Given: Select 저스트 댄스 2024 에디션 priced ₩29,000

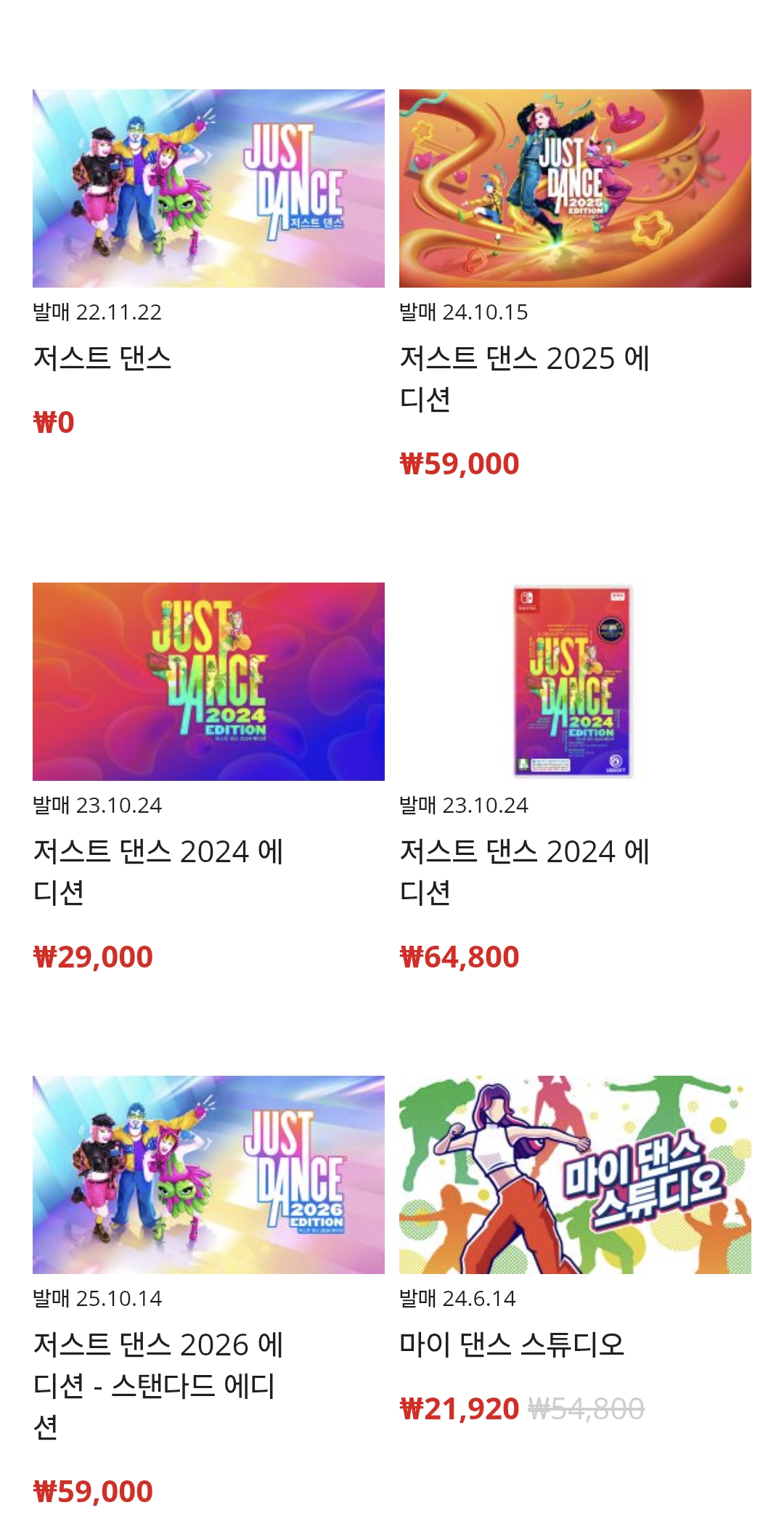Looking at the screenshot, I should (x=208, y=681).
